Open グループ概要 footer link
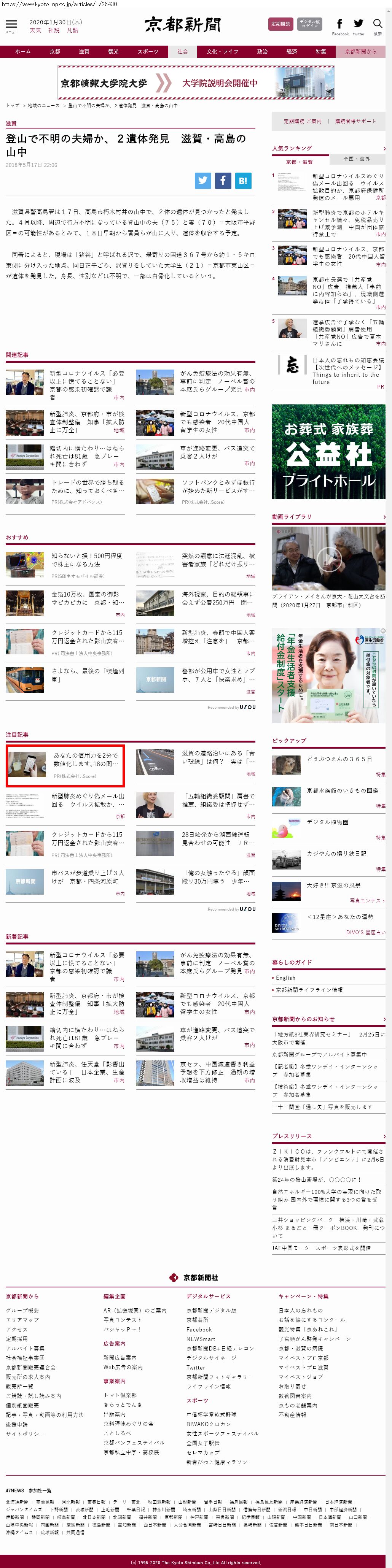Screen dimensions: 392x1568 pos(22,1310)
